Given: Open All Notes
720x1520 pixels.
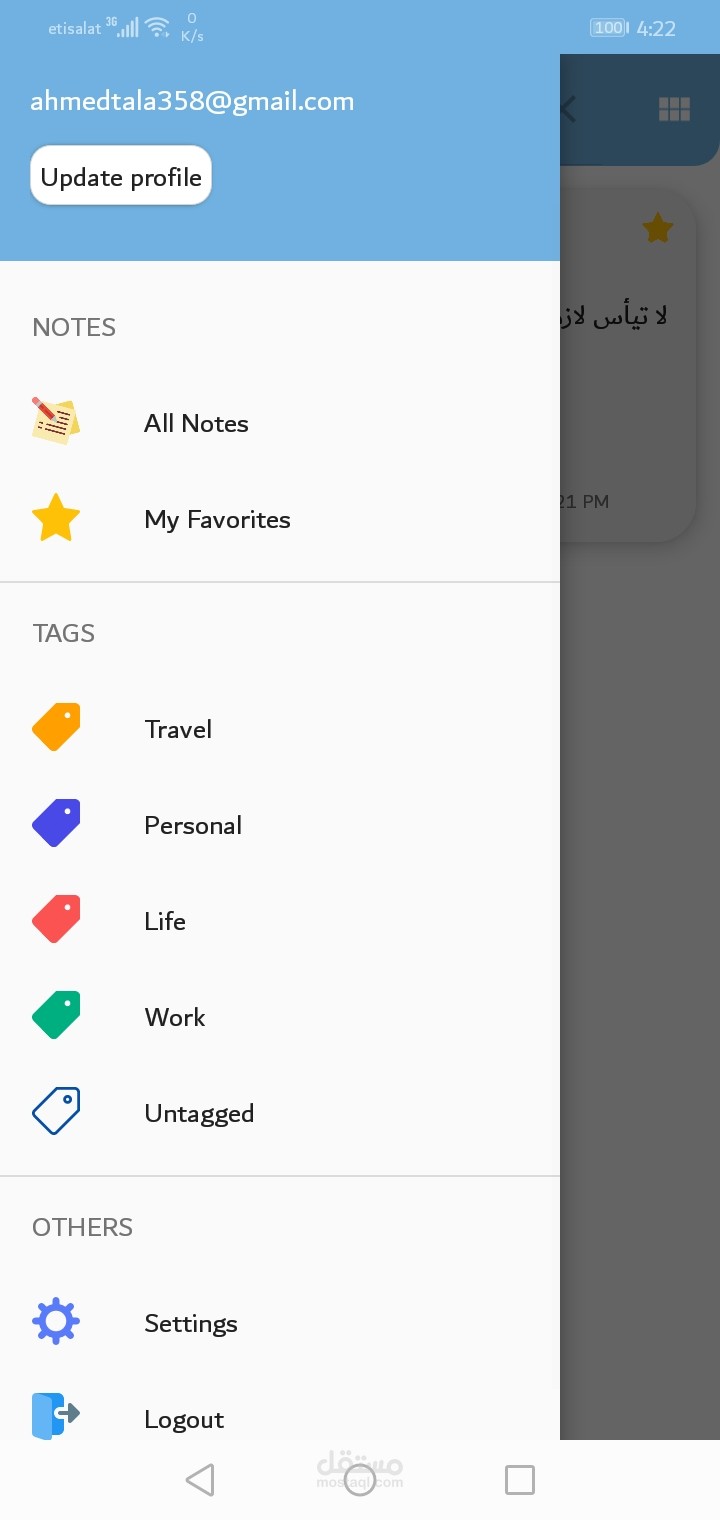Looking at the screenshot, I should pyautogui.click(x=196, y=423).
